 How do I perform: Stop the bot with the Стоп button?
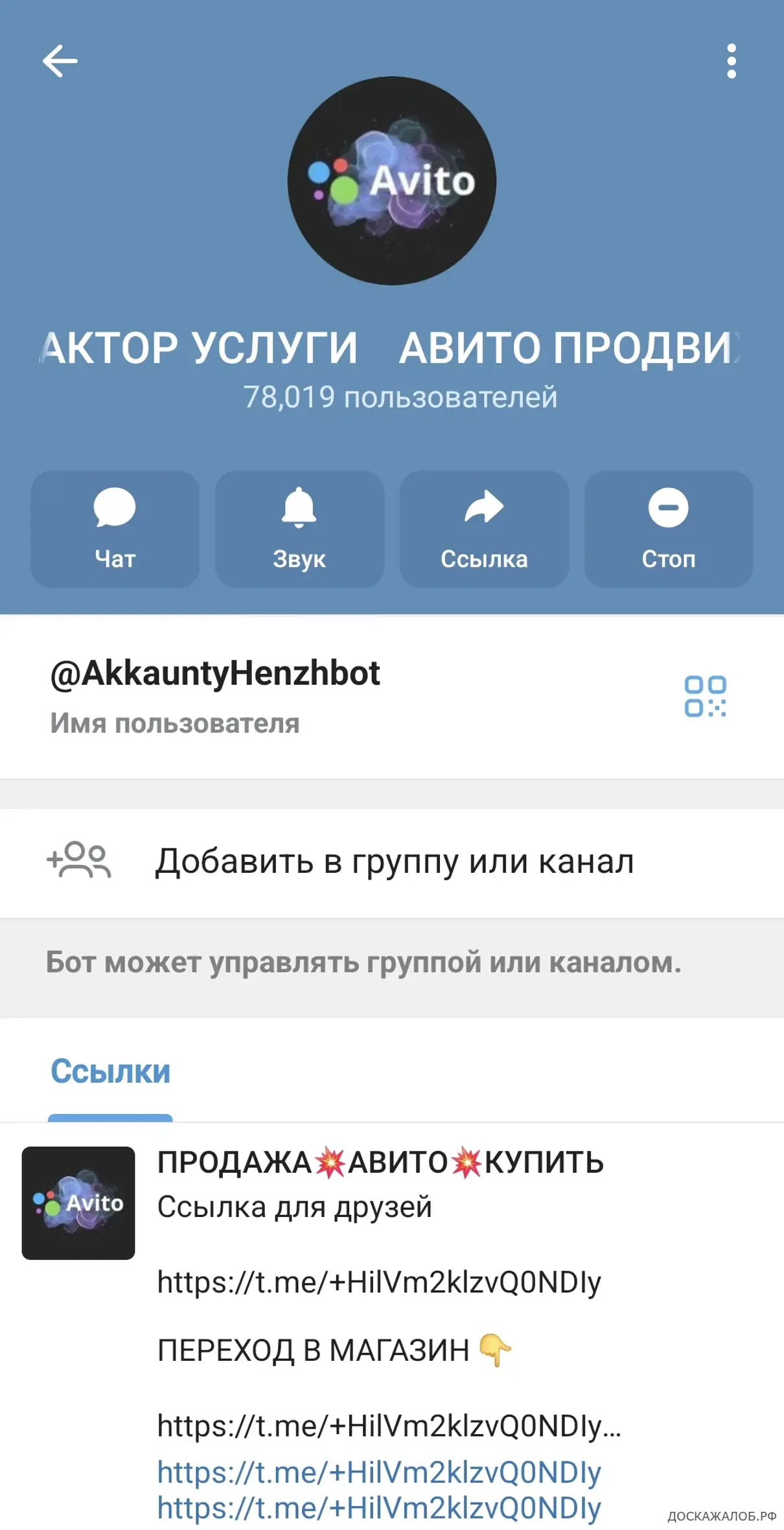668,529
